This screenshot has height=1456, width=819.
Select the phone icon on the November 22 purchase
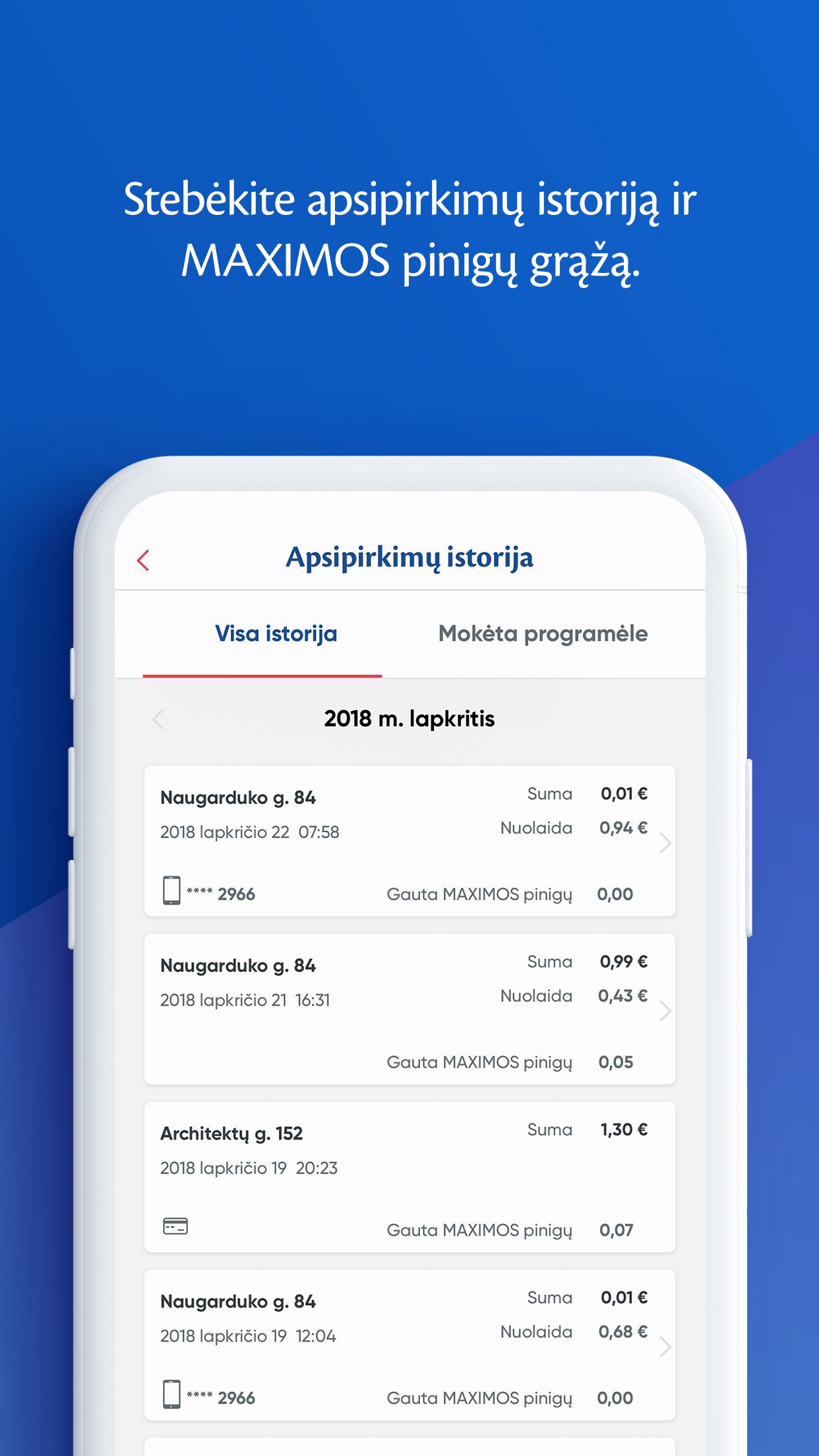tap(173, 889)
